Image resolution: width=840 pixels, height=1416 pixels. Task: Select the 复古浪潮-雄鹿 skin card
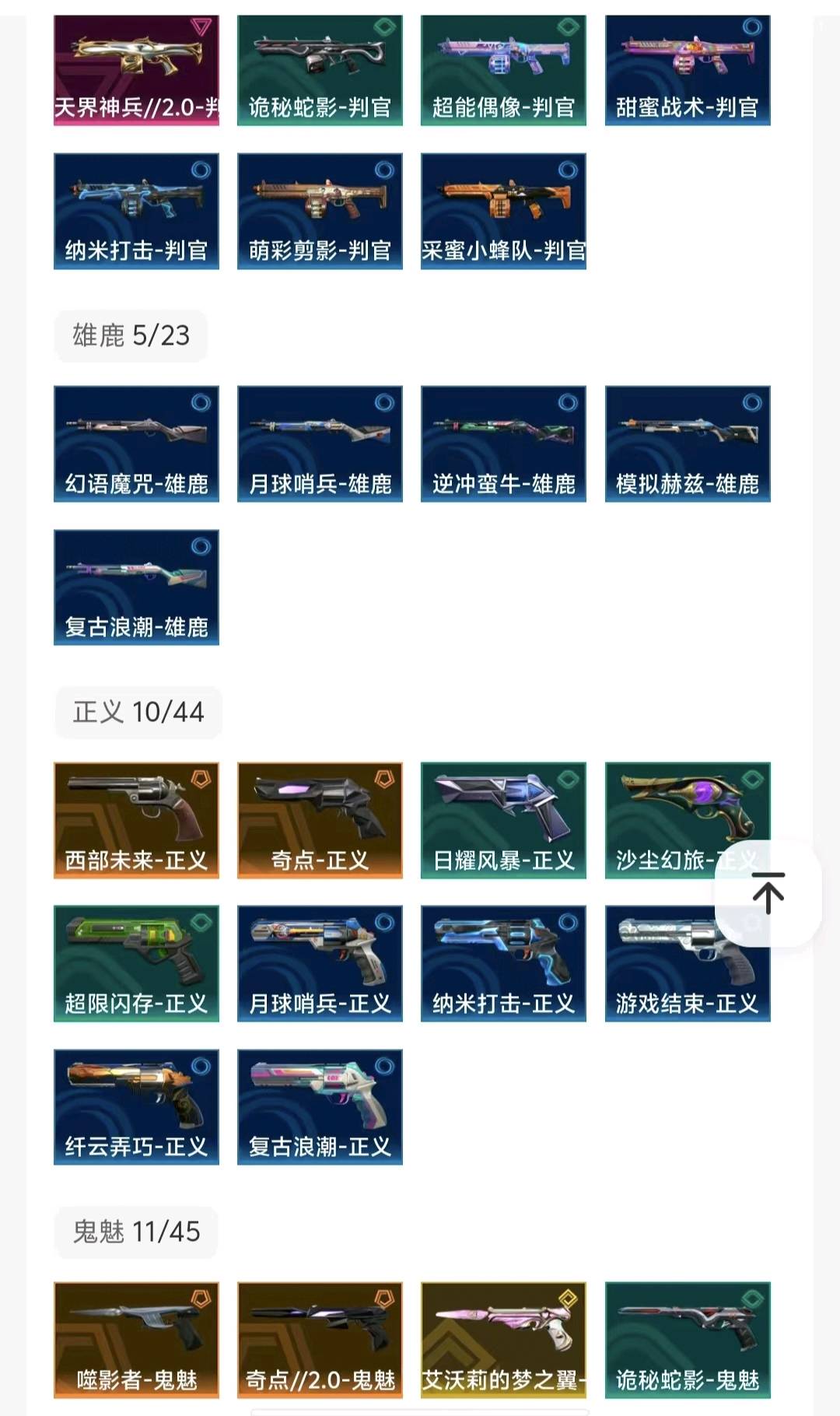click(136, 587)
